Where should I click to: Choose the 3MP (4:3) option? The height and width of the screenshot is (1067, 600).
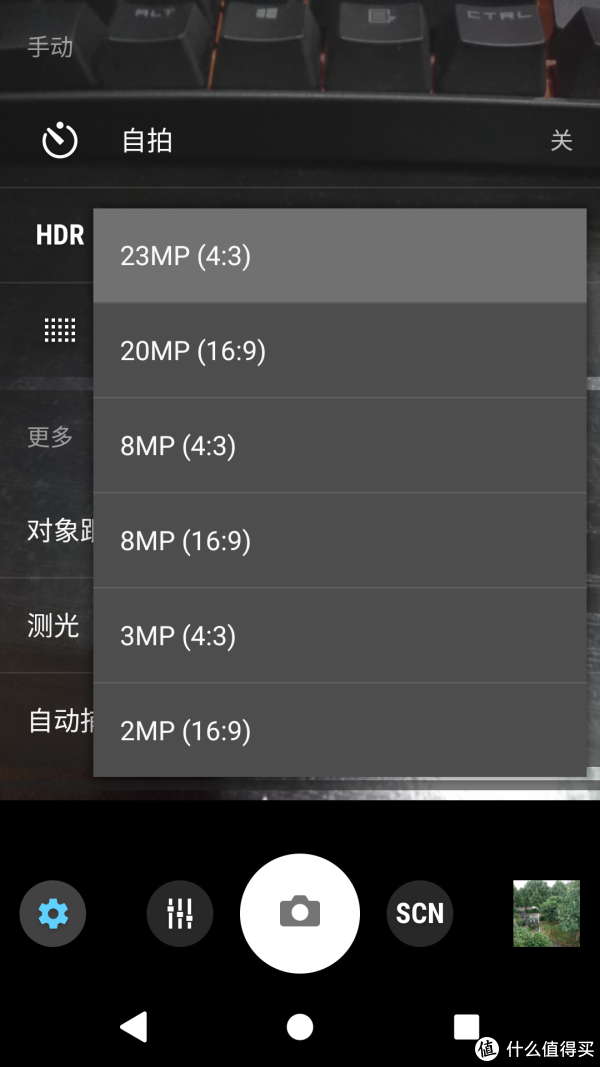click(x=339, y=636)
